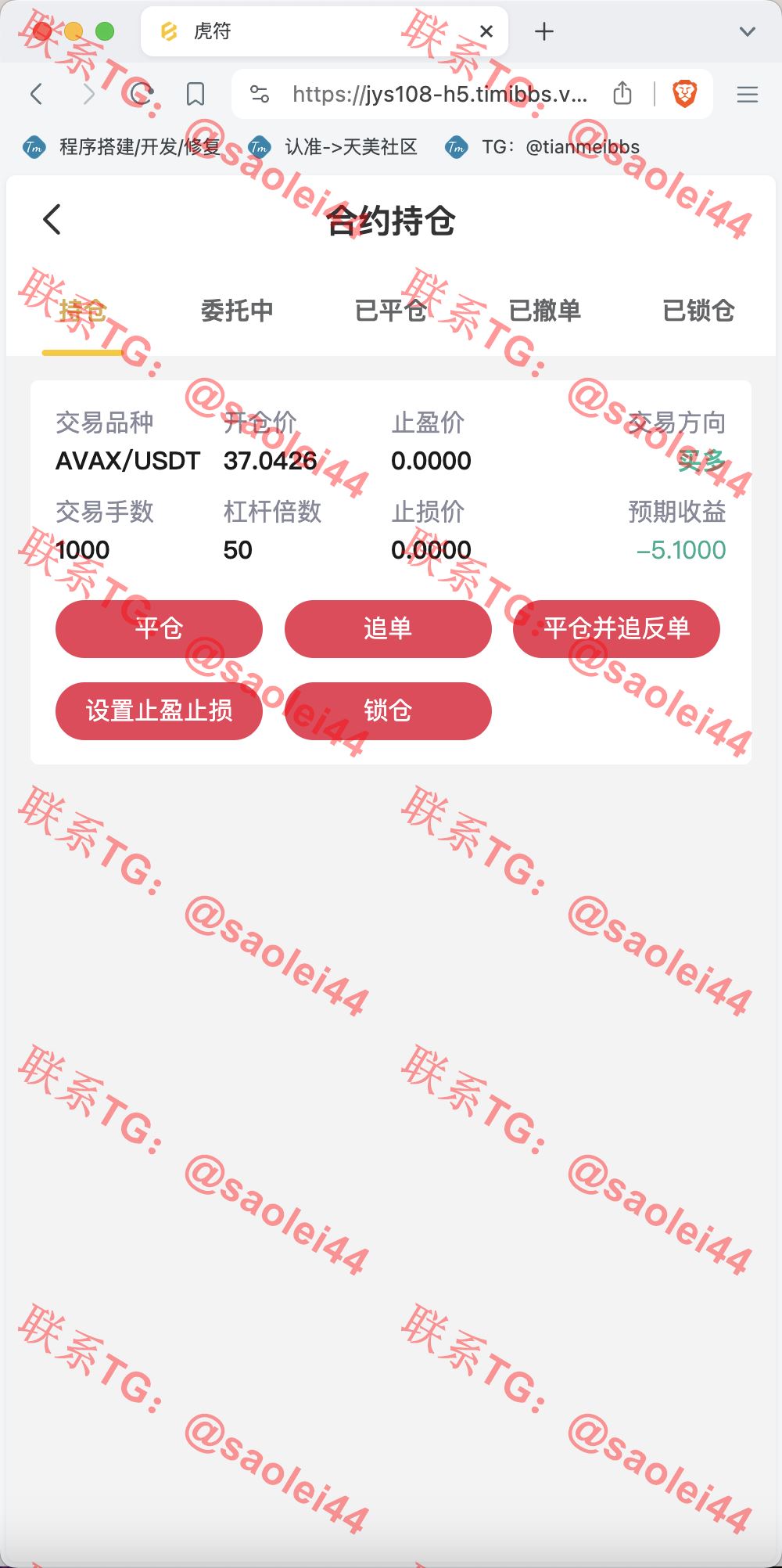Screen dimensions: 782x1568
Task: Tap the 持仓 tab
Action: [x=83, y=311]
